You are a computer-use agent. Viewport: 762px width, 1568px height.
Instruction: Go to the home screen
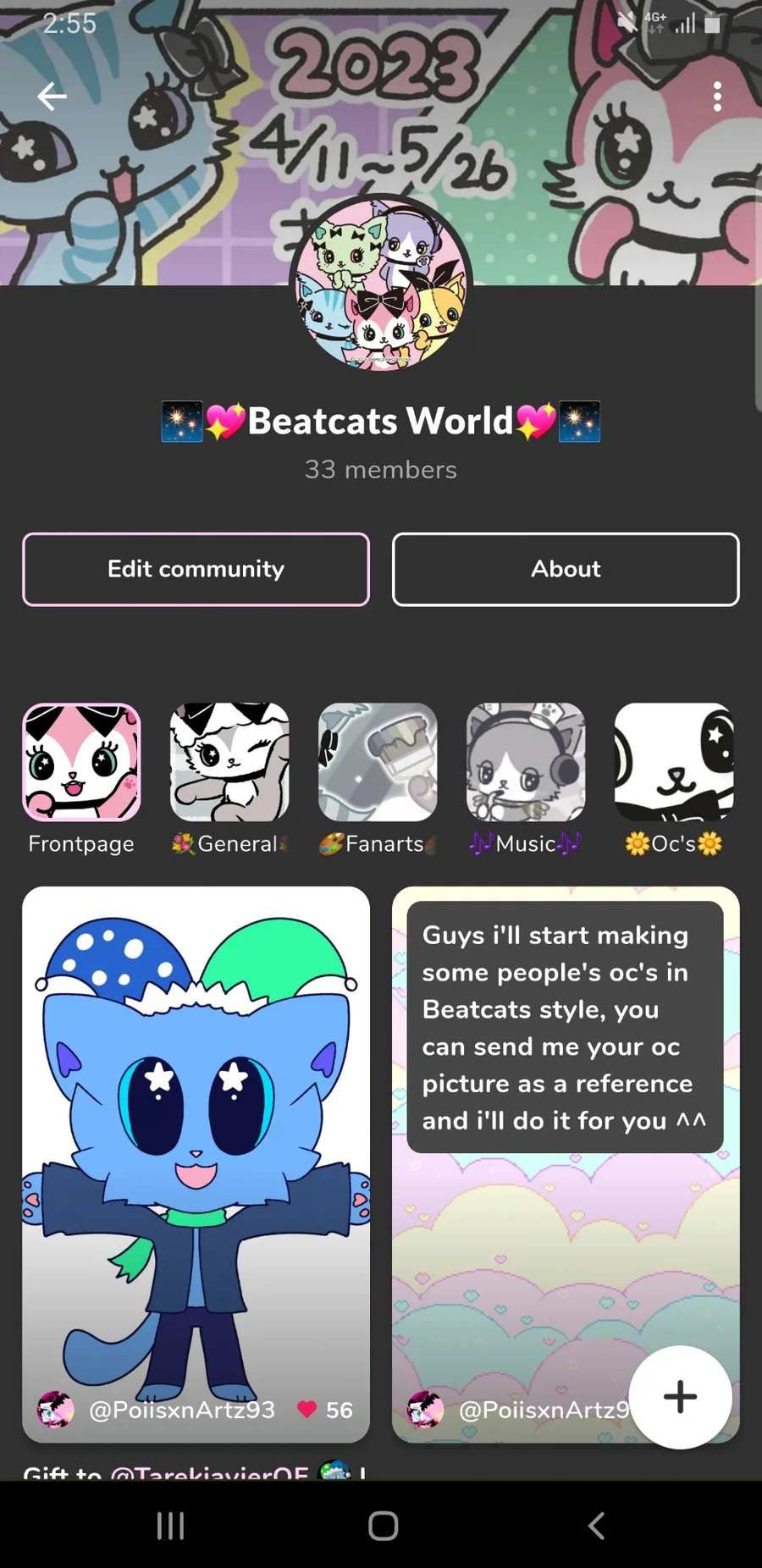[x=383, y=1526]
